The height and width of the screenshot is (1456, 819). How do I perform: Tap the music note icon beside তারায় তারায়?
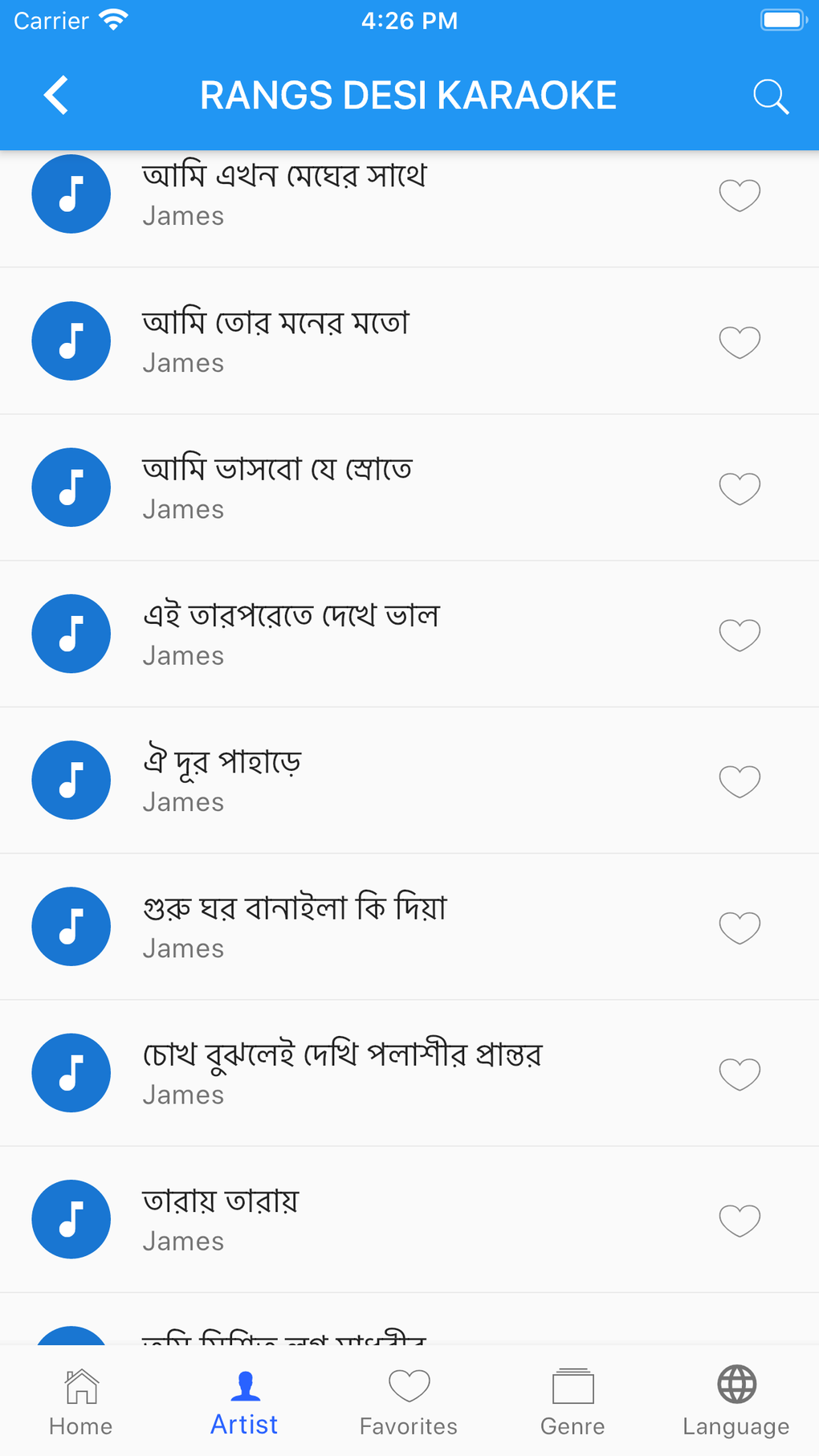(x=71, y=1219)
